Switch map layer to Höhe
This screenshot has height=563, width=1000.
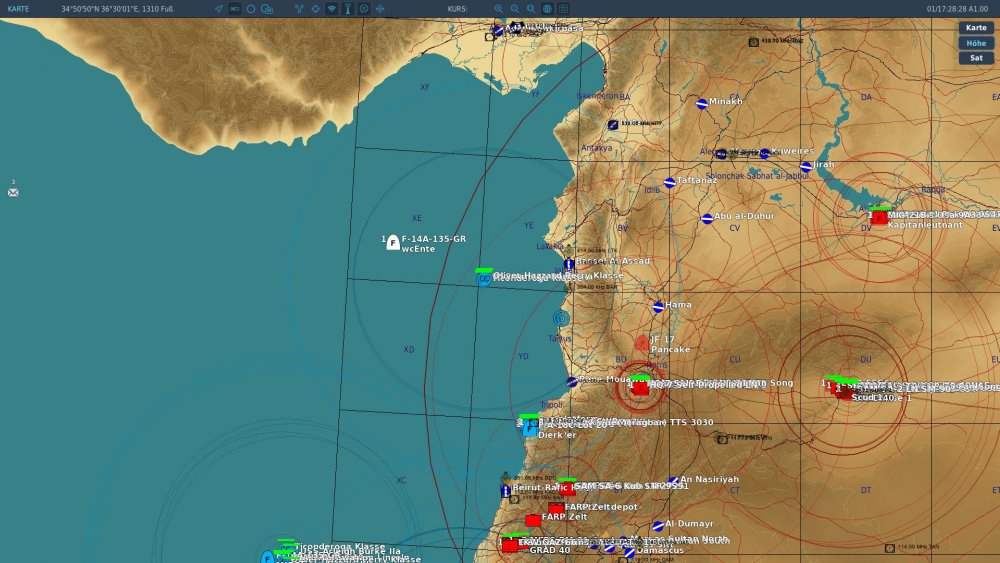976,43
